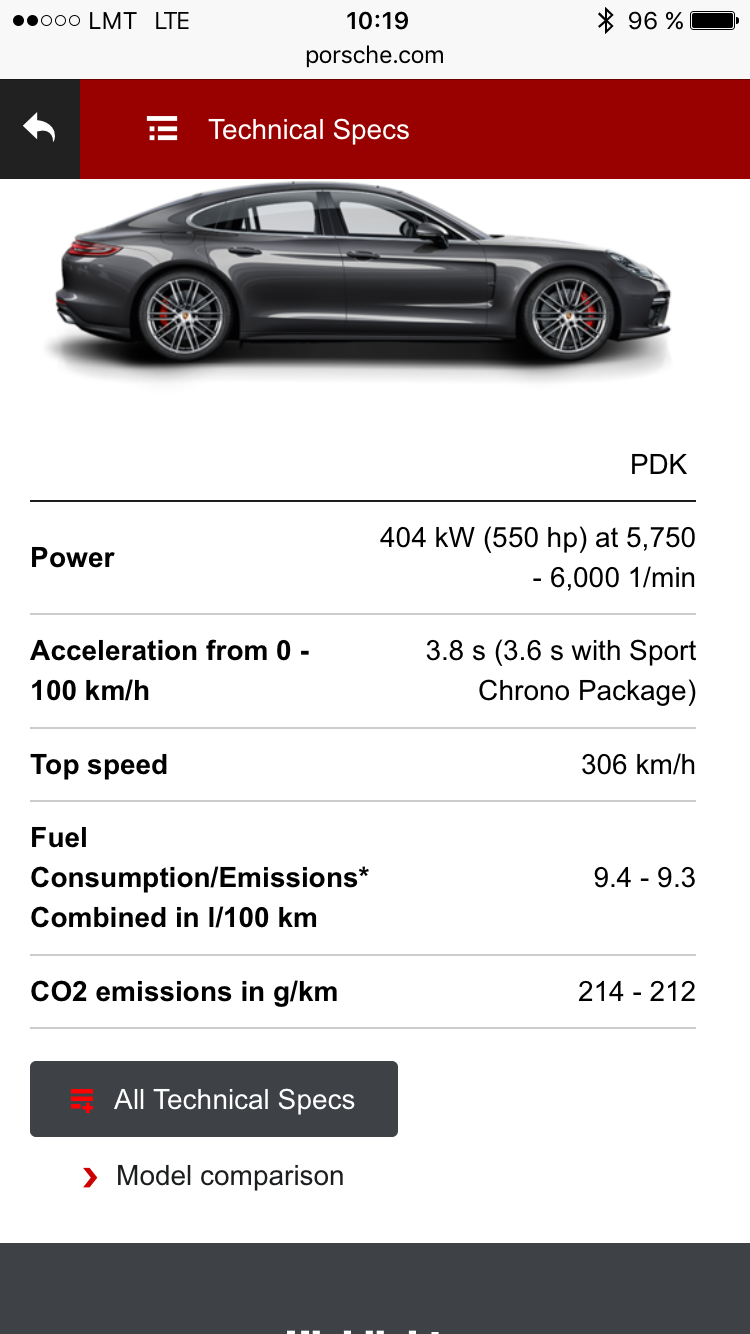Screen dimensions: 750x1334
Task: Open the Model comparison link
Action: pyautogui.click(x=229, y=1176)
